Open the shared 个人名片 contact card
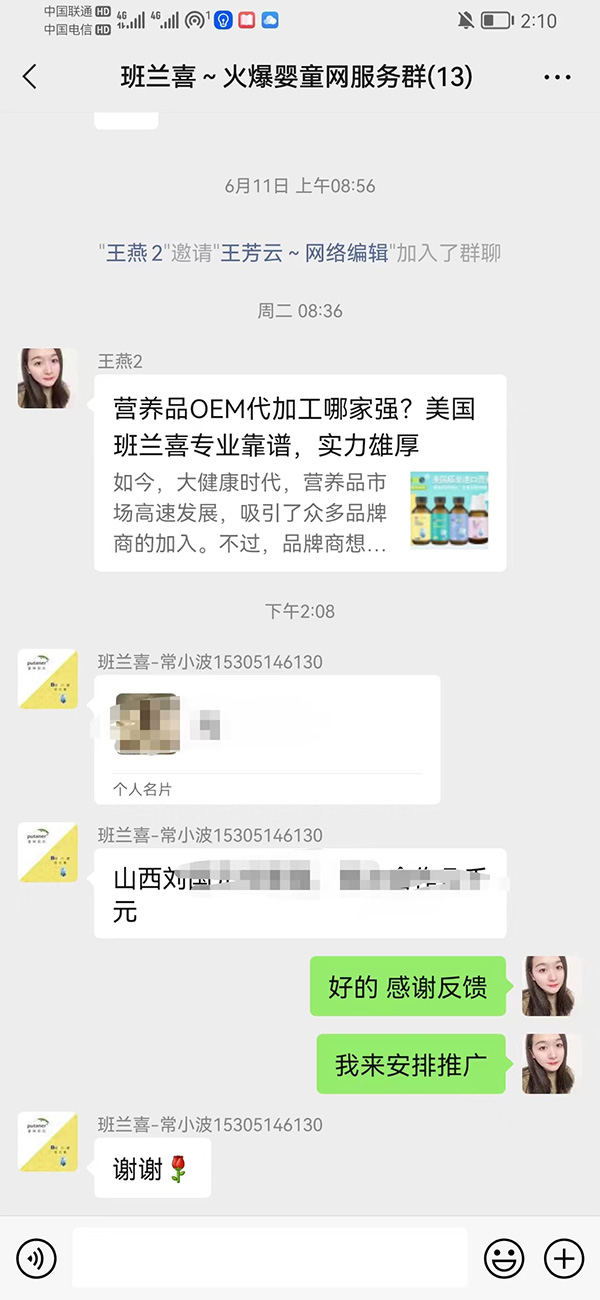Viewport: 600px width, 1300px height. 267,739
